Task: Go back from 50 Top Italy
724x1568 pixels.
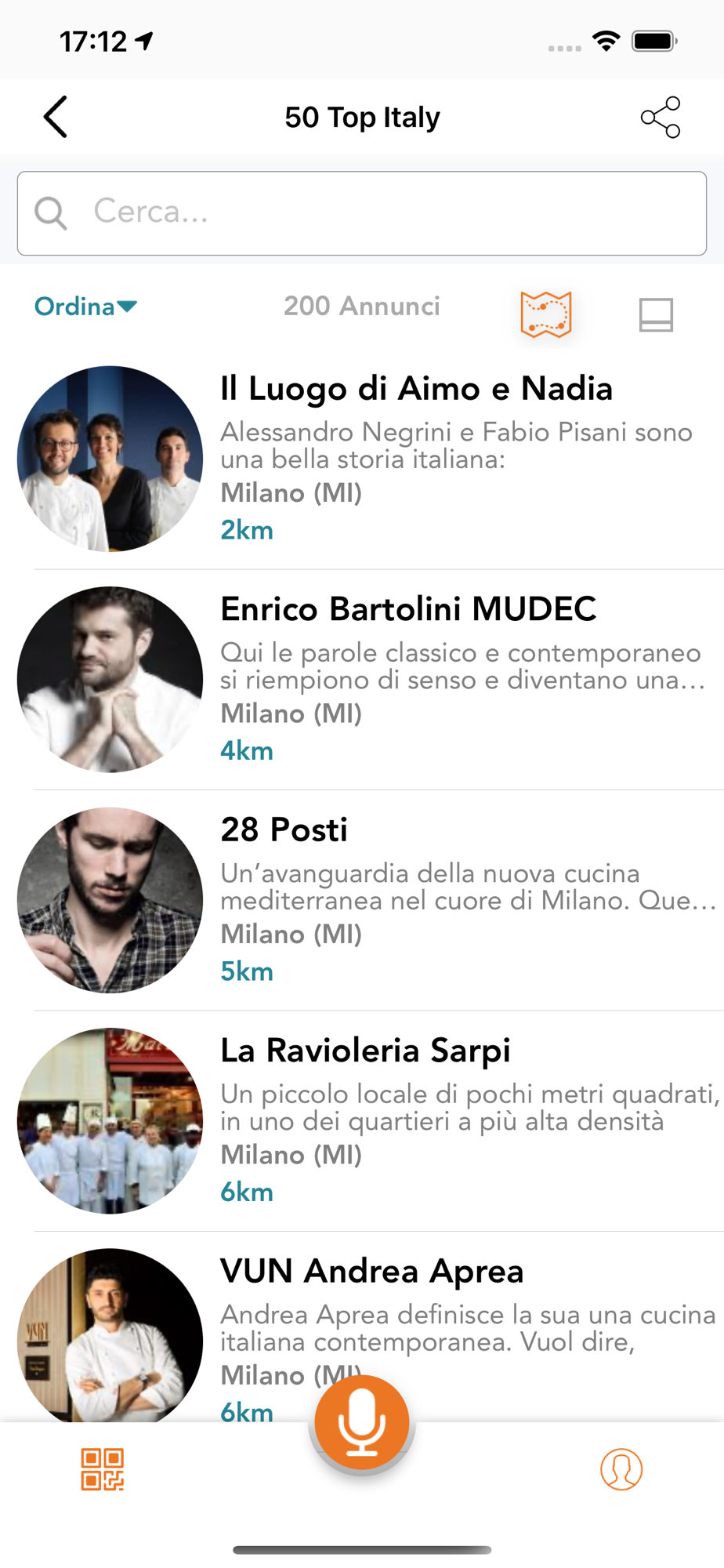Action: pos(56,118)
